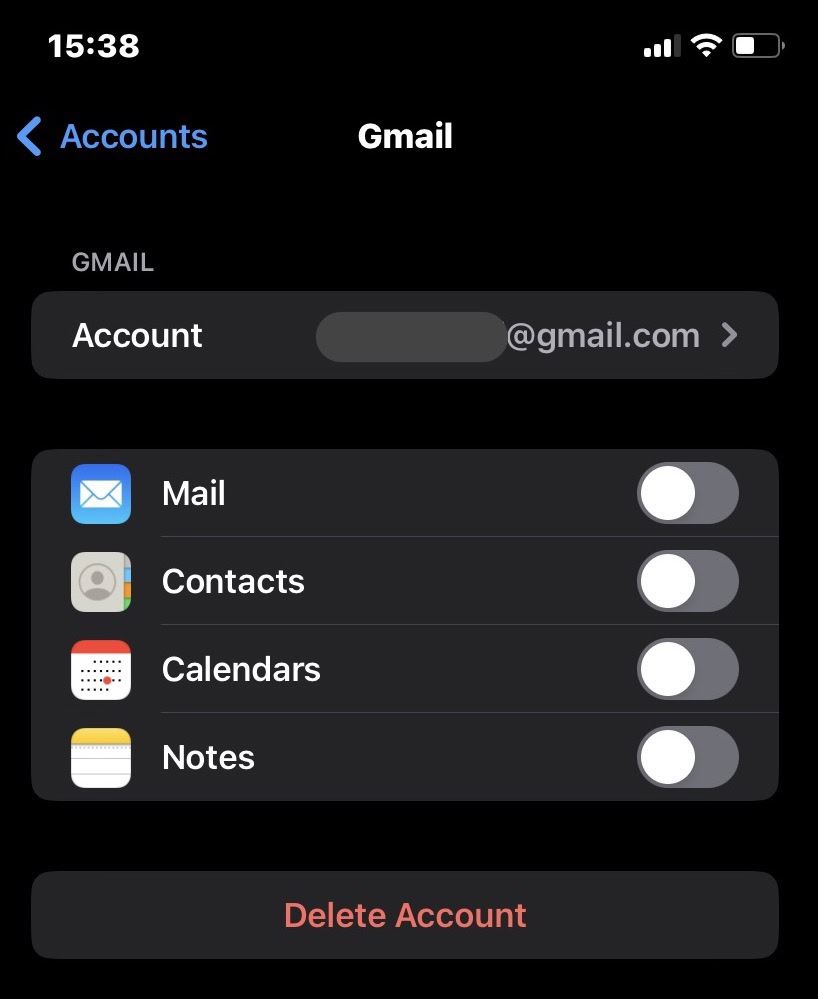Screen dimensions: 818x999
Task: Select the GMAIL section header
Action: [112, 262]
